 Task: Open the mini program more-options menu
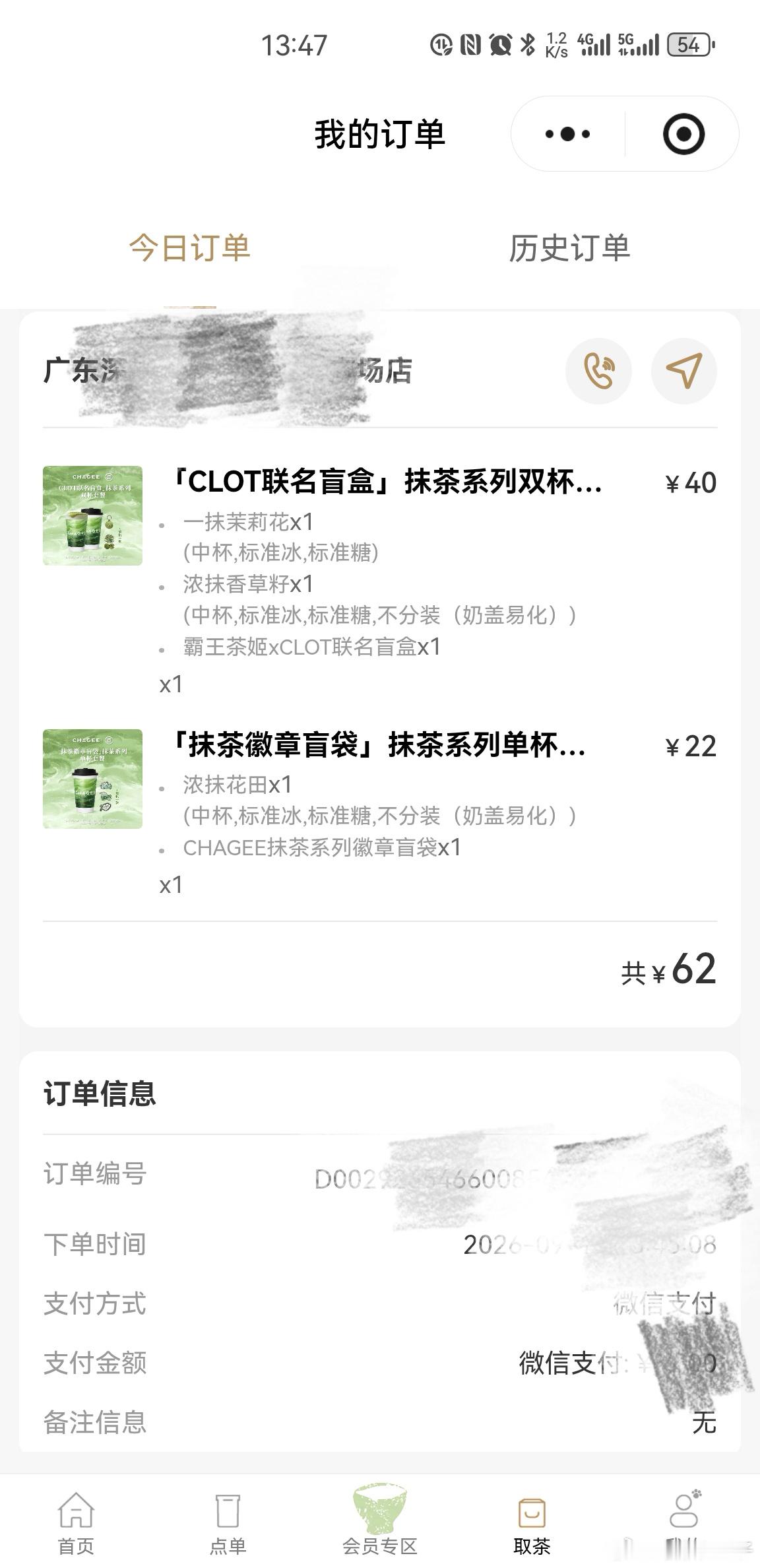coord(567,134)
